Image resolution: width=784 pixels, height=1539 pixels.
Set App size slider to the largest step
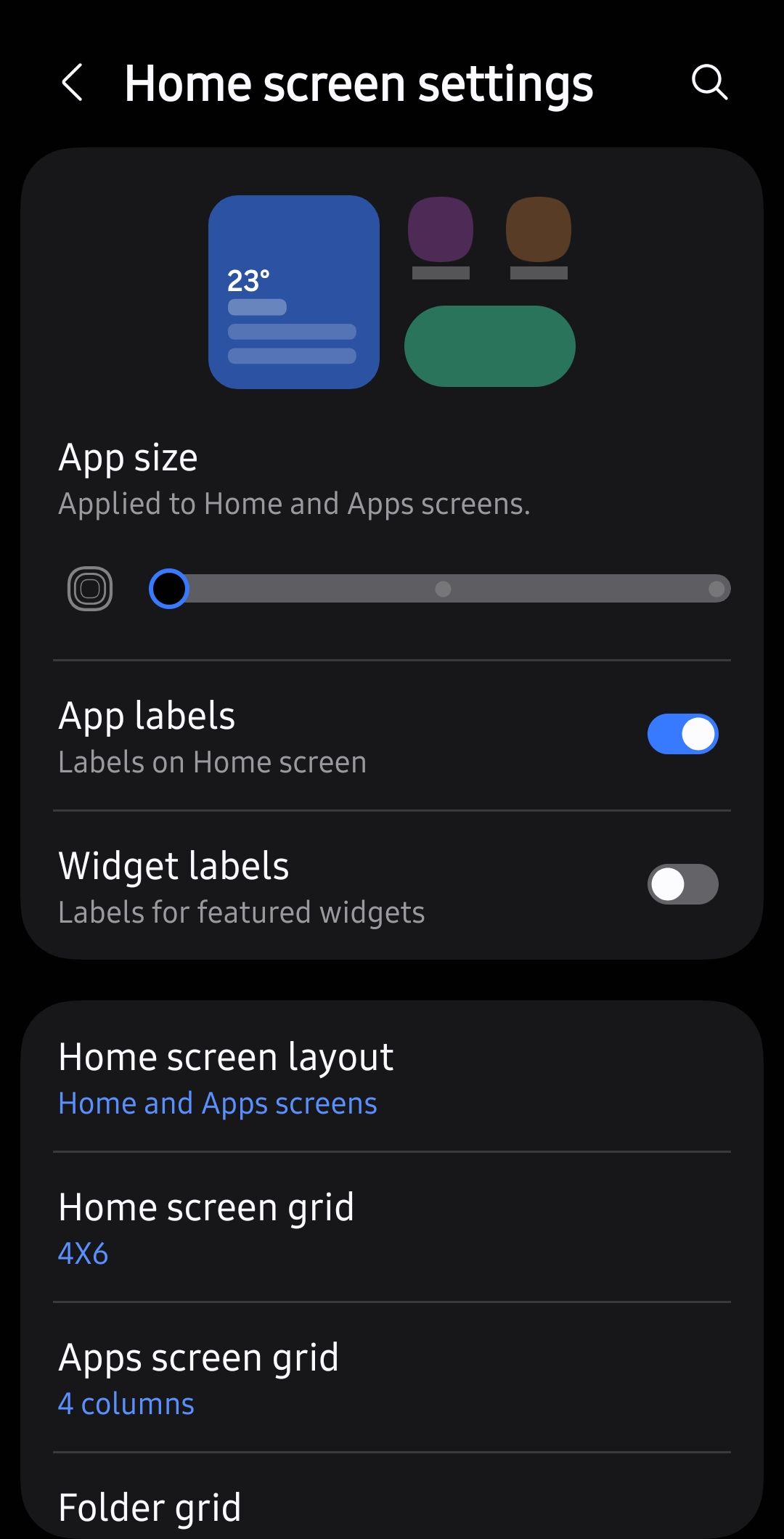point(716,589)
